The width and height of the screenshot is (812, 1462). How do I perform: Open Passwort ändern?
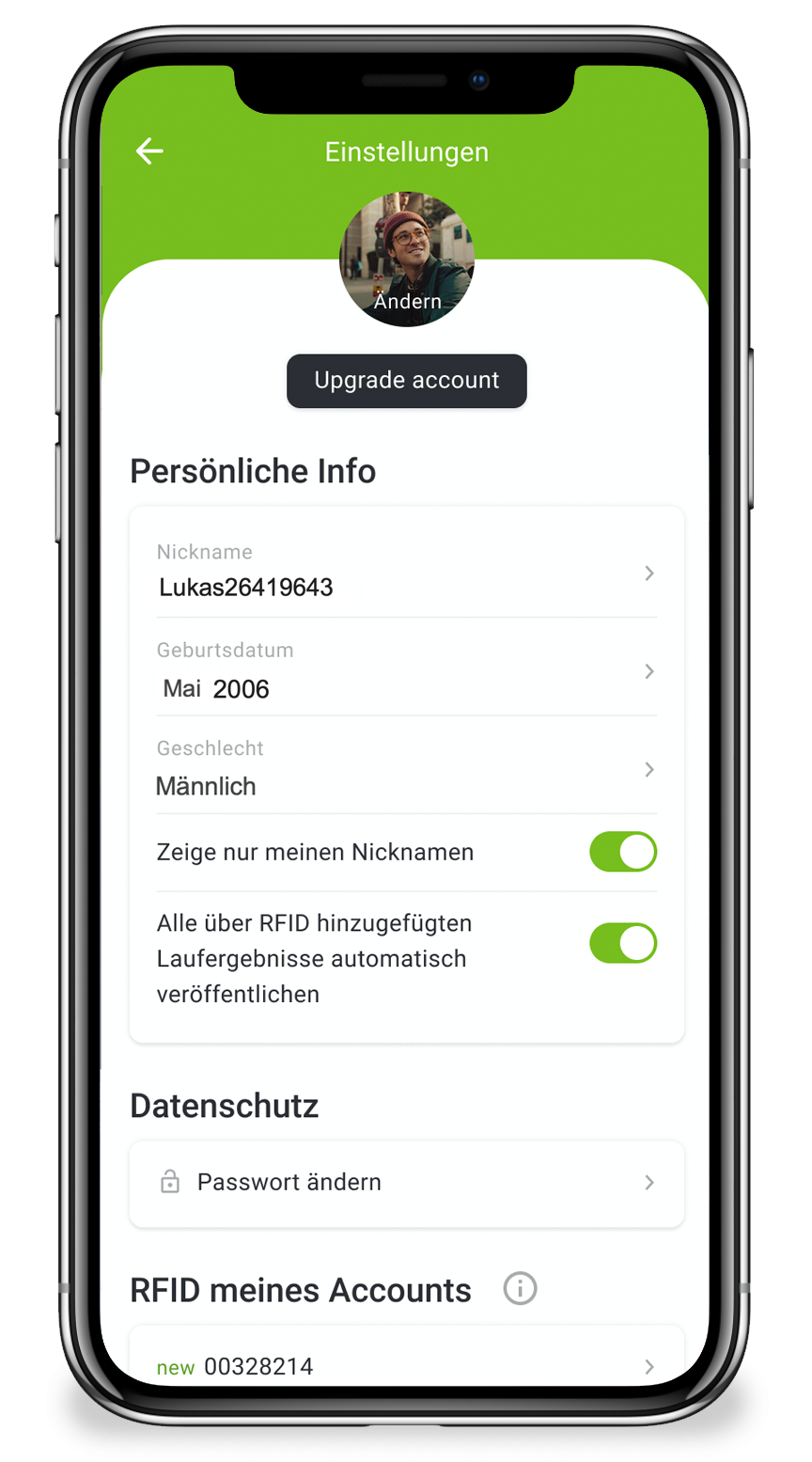406,1183
